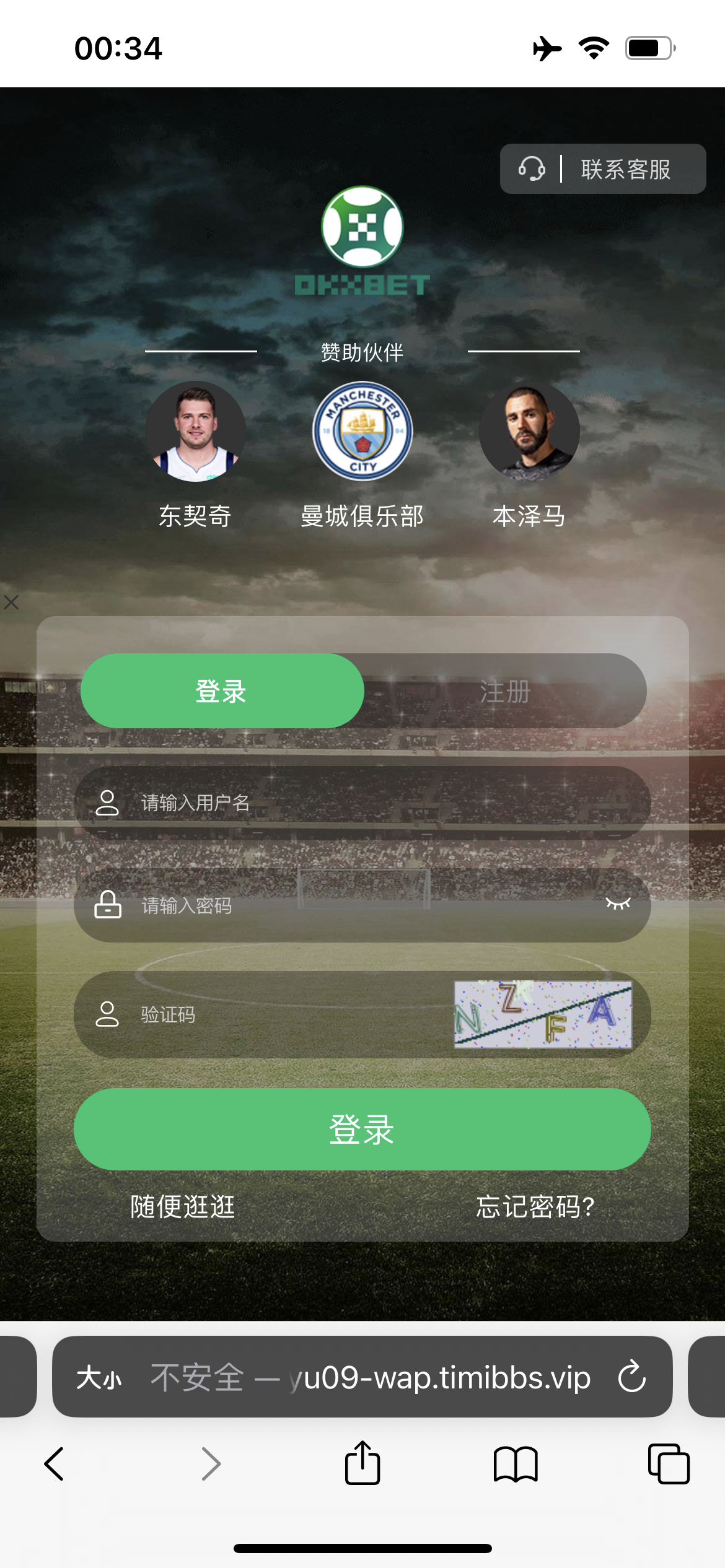Refresh the captcha image

click(x=543, y=1014)
